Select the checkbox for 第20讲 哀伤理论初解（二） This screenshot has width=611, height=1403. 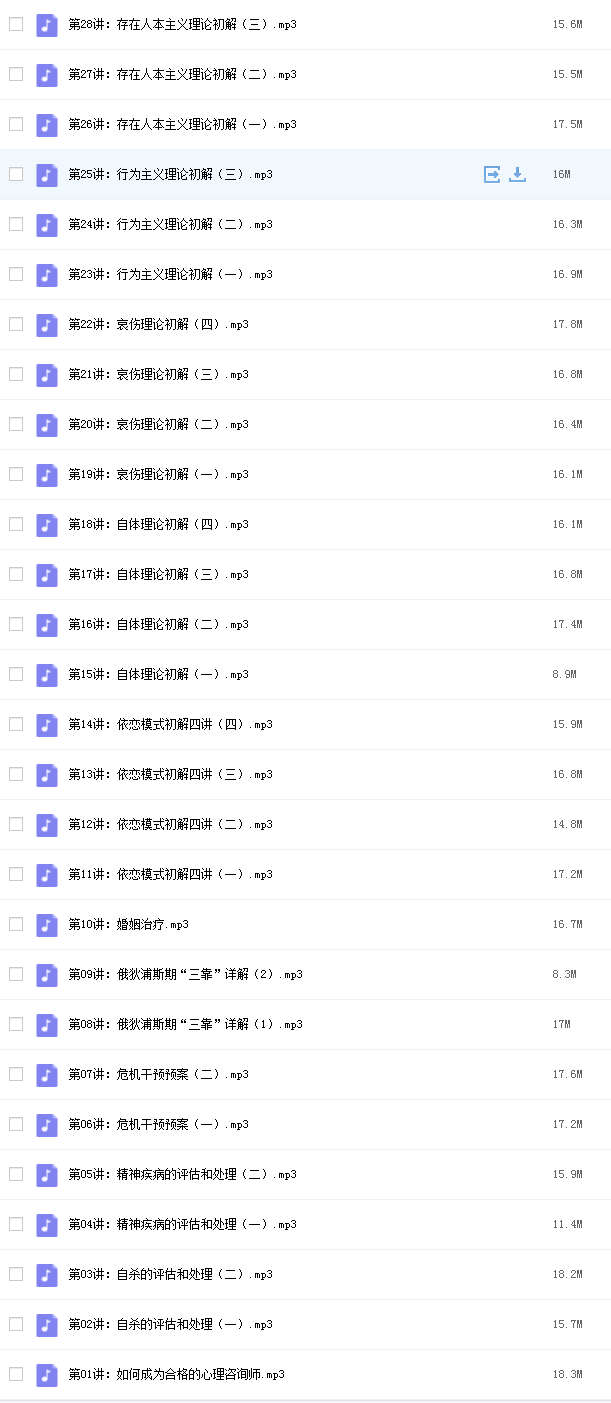tap(16, 424)
